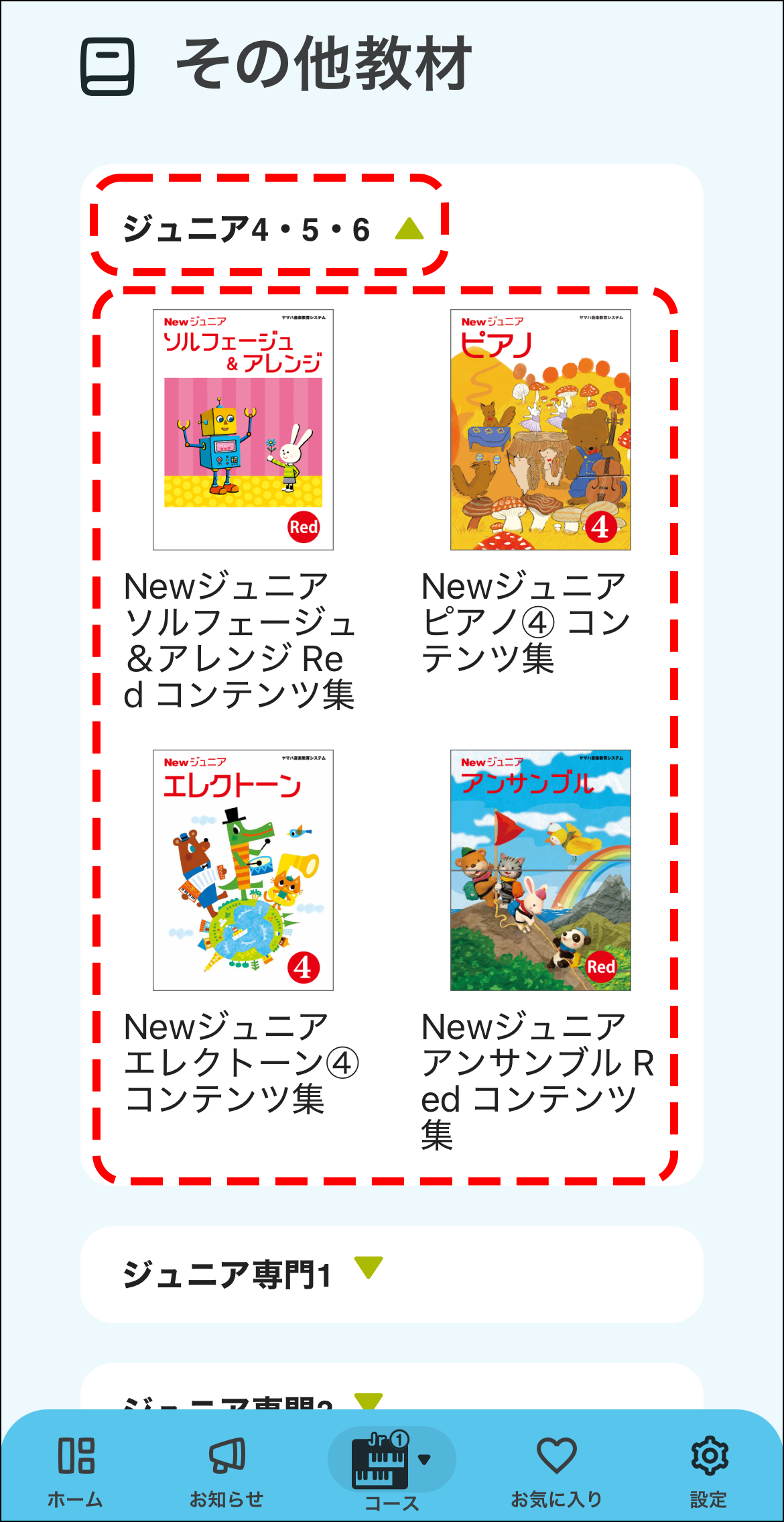
Task: Open Newジュニア ピアノ④ コンテンツ集
Action: pyautogui.click(x=540, y=430)
